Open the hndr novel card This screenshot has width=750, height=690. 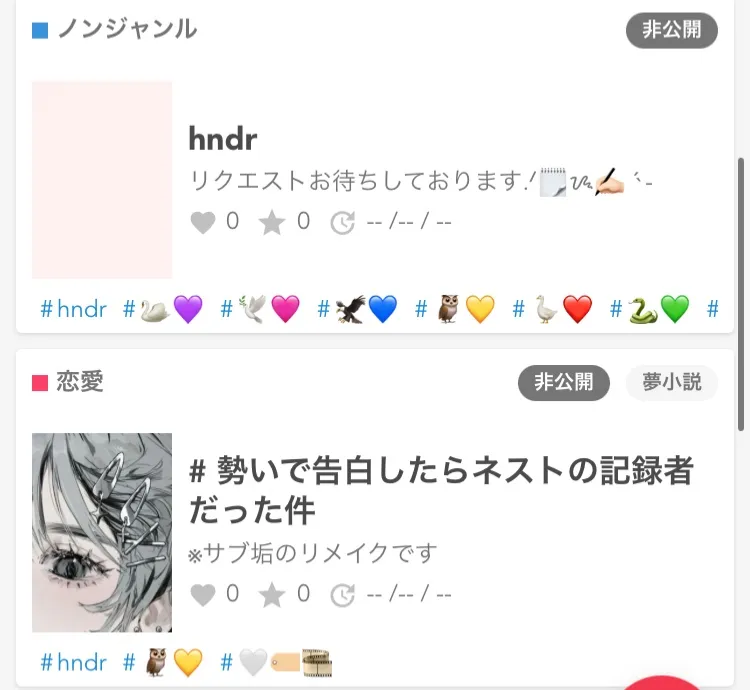[223, 139]
